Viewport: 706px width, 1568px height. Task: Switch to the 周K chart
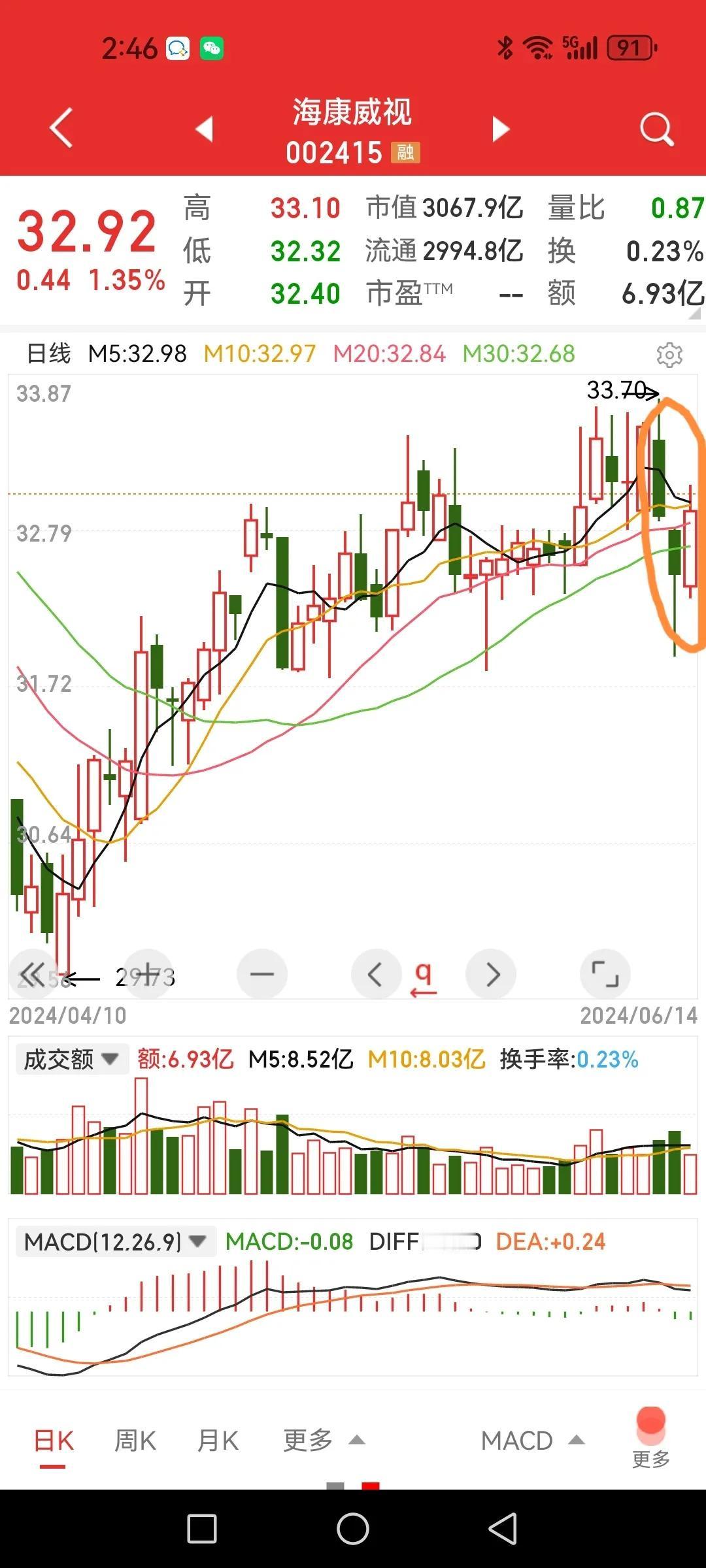click(x=135, y=1441)
